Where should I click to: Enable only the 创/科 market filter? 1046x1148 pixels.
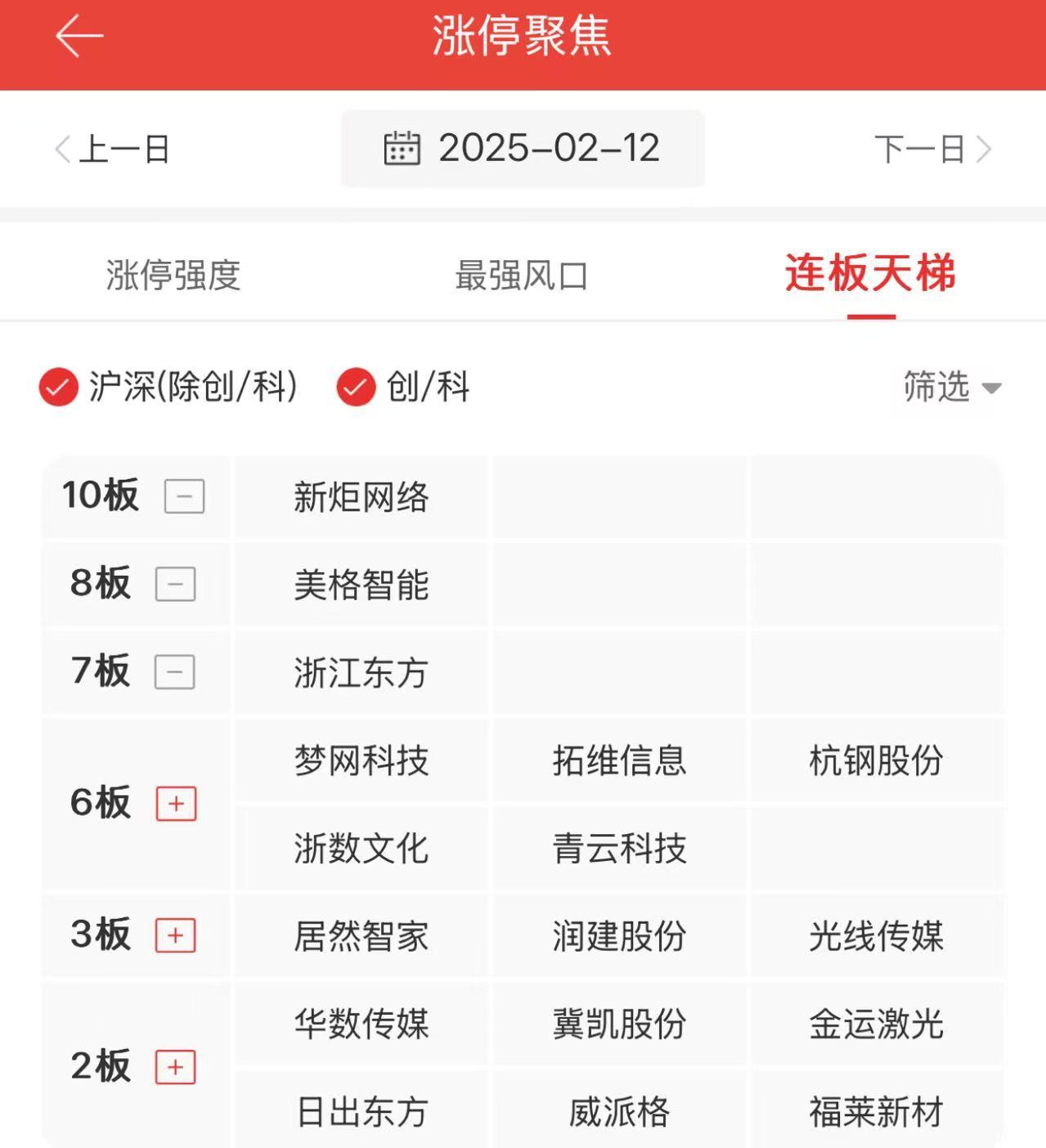click(x=56, y=388)
